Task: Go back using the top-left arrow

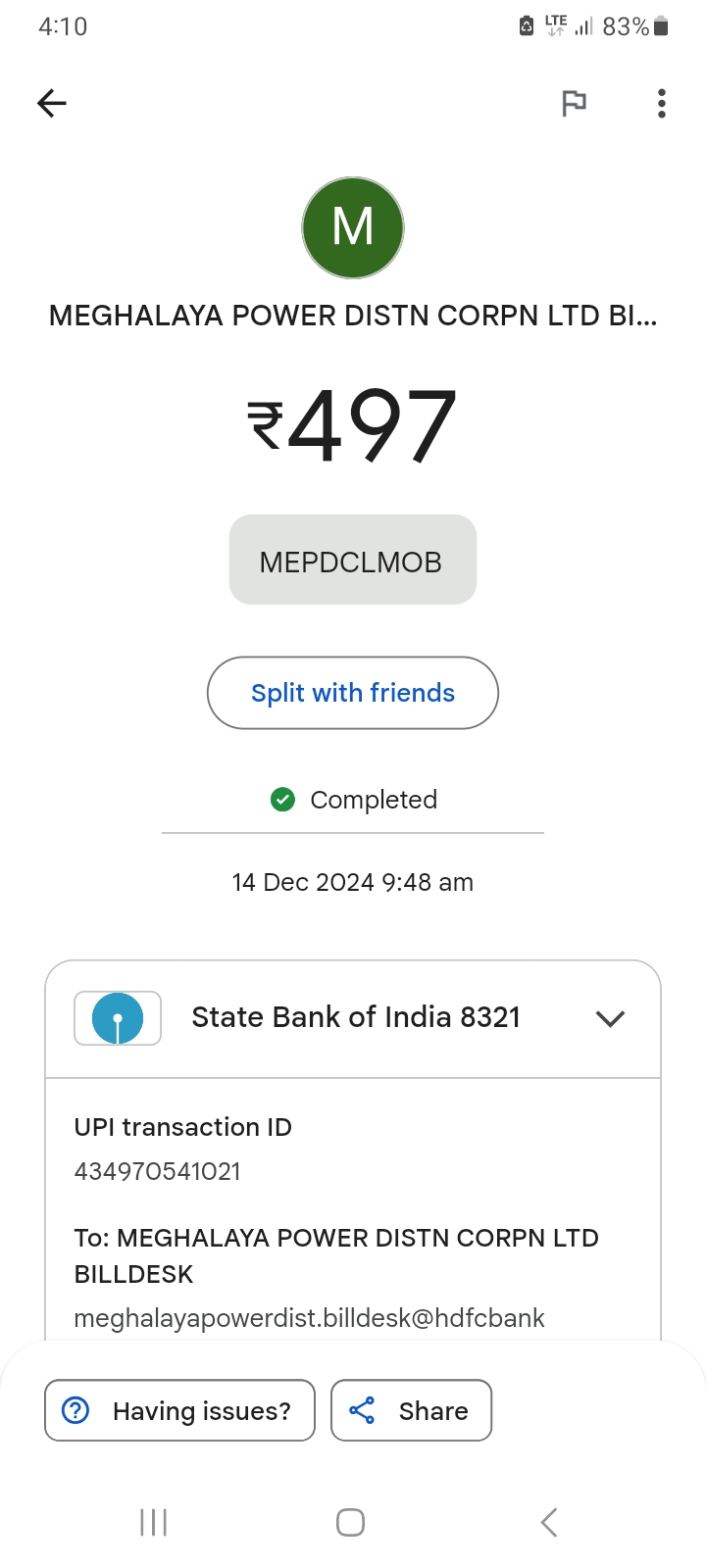Action: click(x=51, y=103)
